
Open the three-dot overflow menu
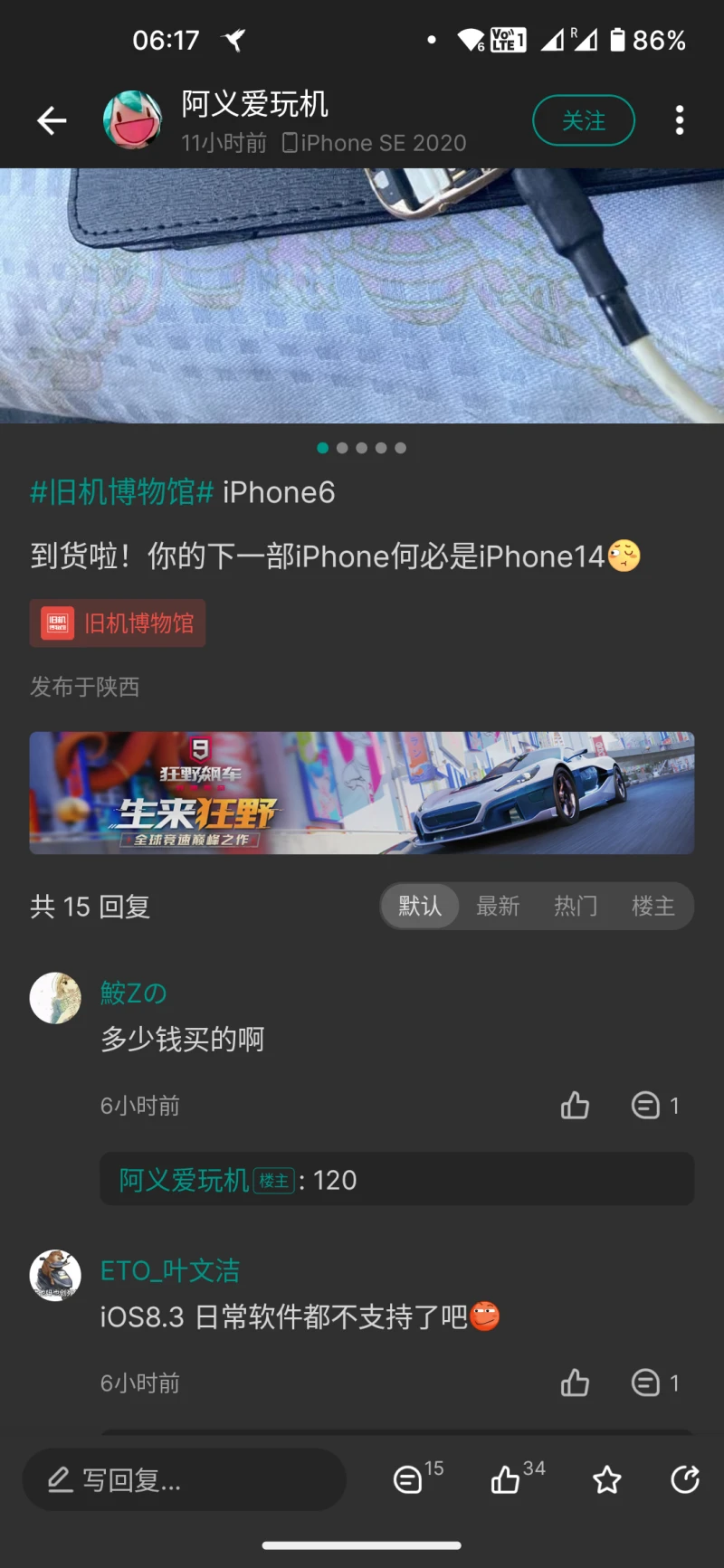(679, 120)
